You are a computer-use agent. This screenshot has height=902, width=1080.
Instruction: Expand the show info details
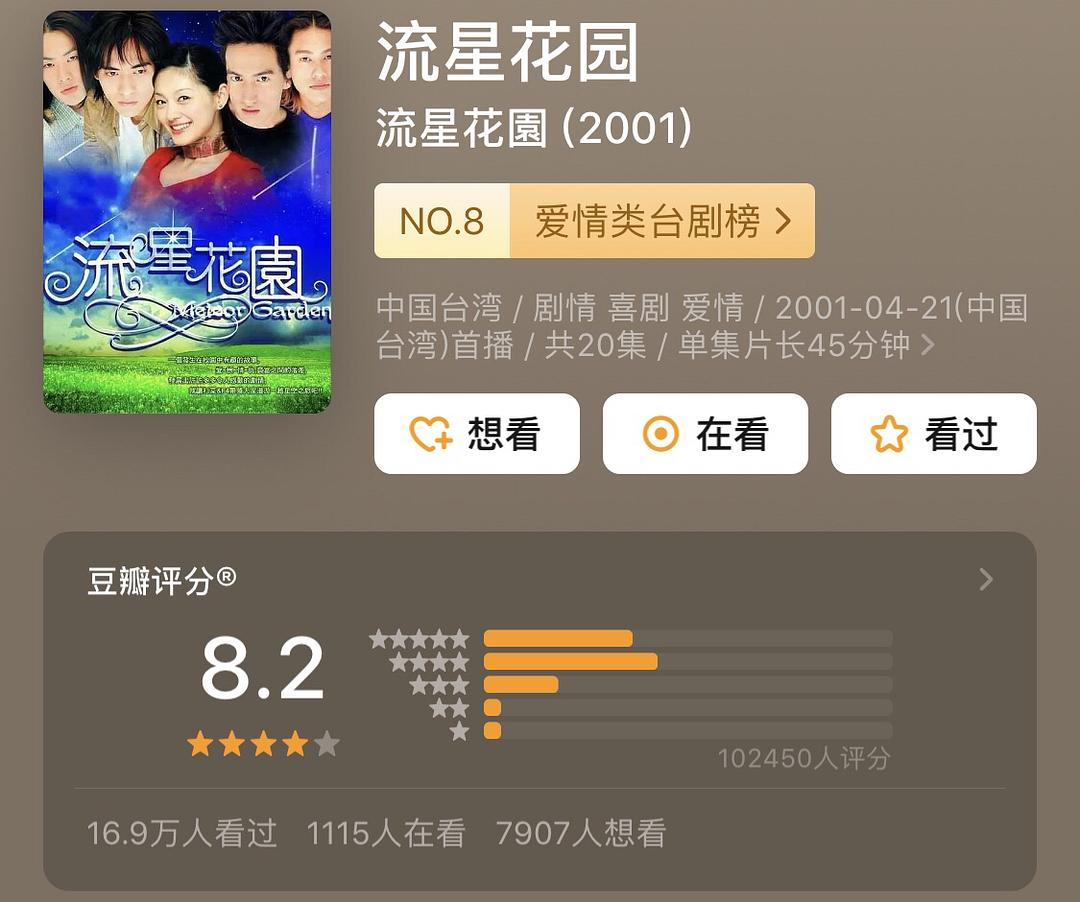[928, 346]
